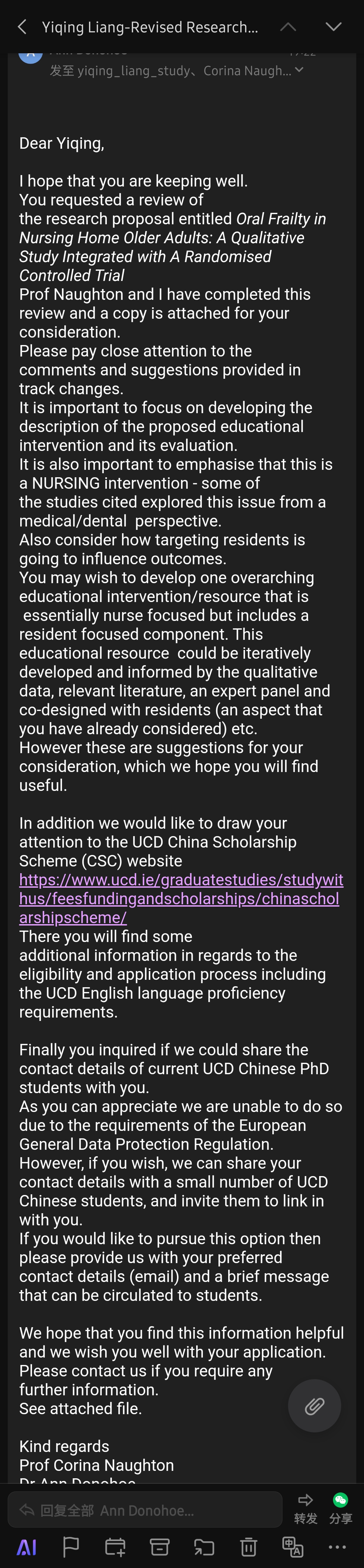Screen dimensions: 364x1568
Task: Delete this email
Action: coord(248,1547)
